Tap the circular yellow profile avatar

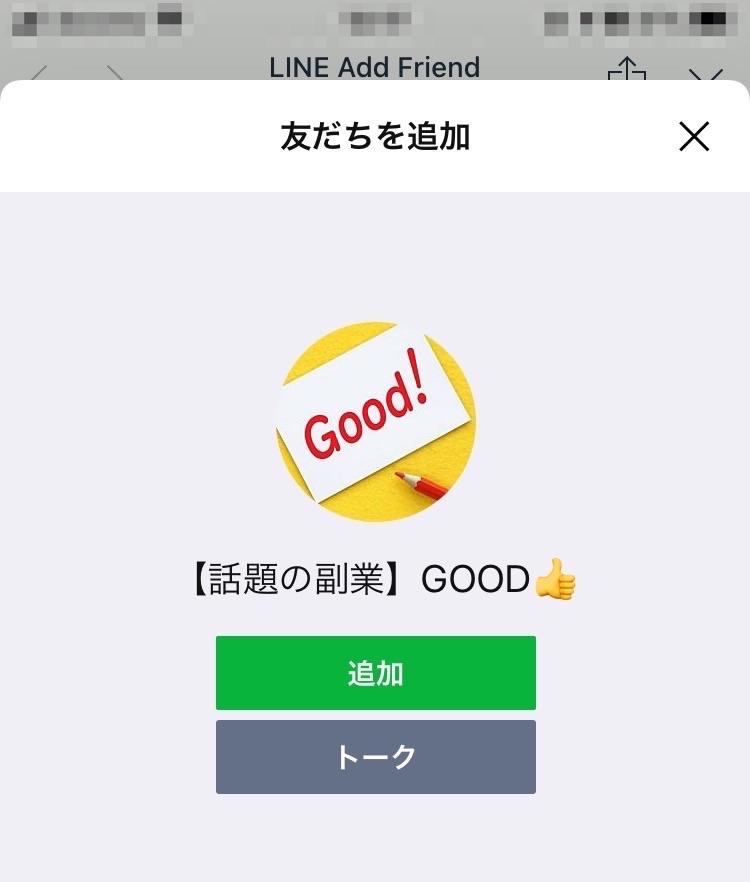pyautogui.click(x=375, y=420)
